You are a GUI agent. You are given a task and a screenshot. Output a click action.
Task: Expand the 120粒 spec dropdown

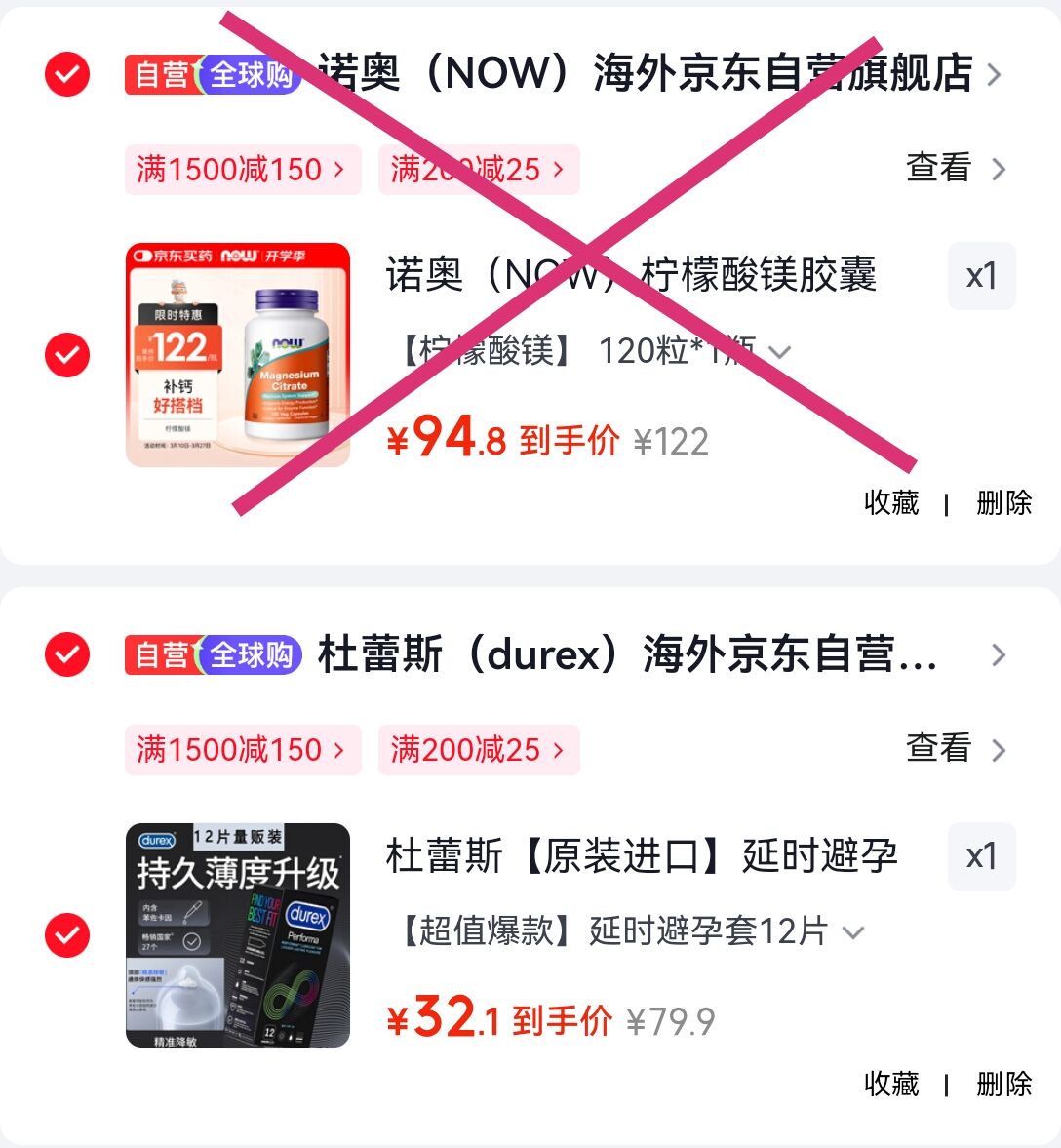595,351
